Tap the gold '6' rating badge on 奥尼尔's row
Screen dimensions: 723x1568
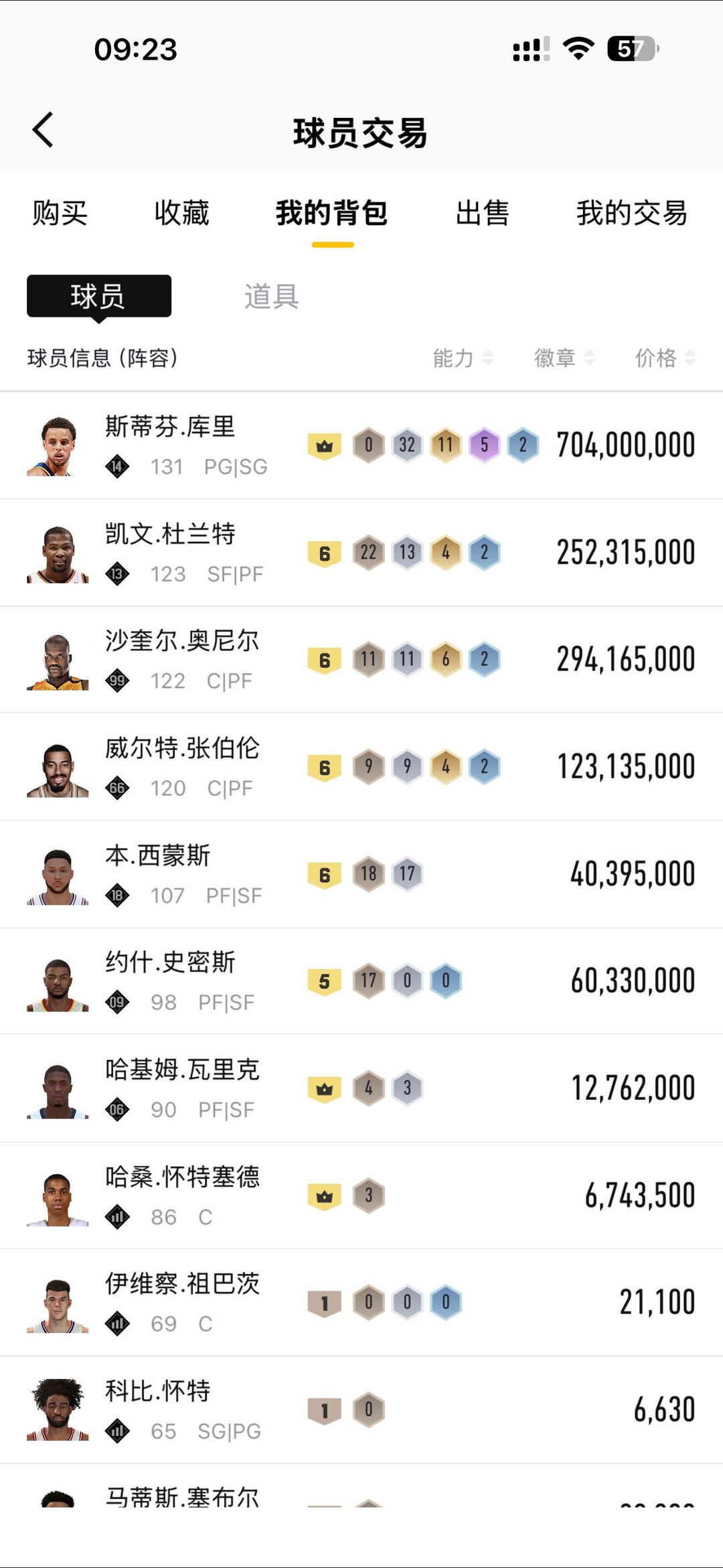click(324, 659)
